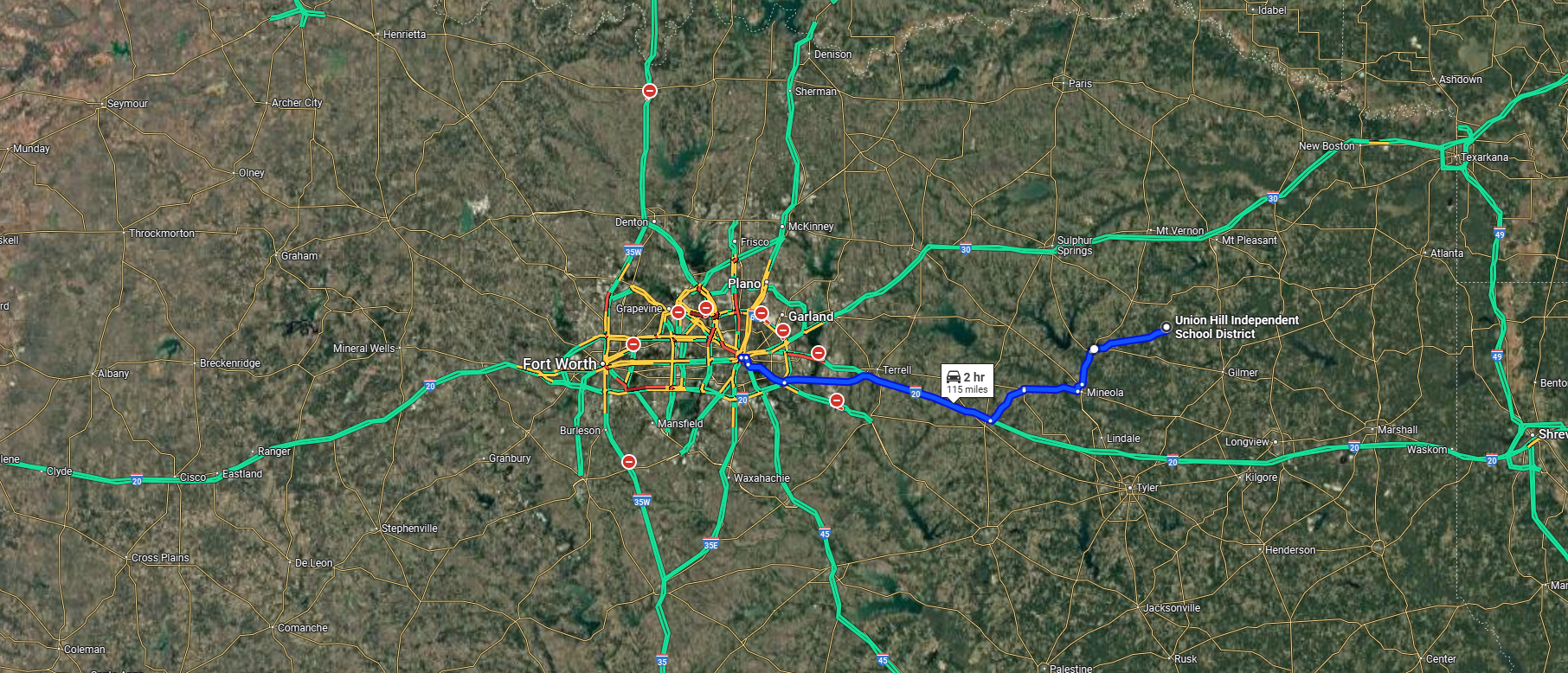Select the Fort Worth city label

(559, 364)
